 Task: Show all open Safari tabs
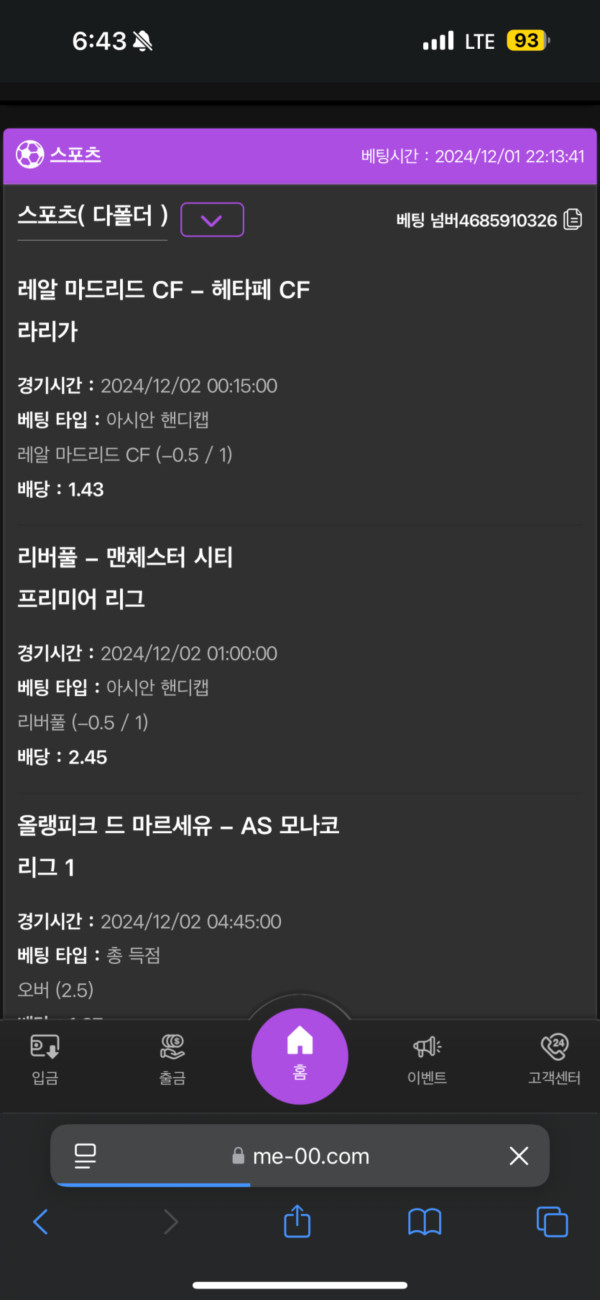552,1221
